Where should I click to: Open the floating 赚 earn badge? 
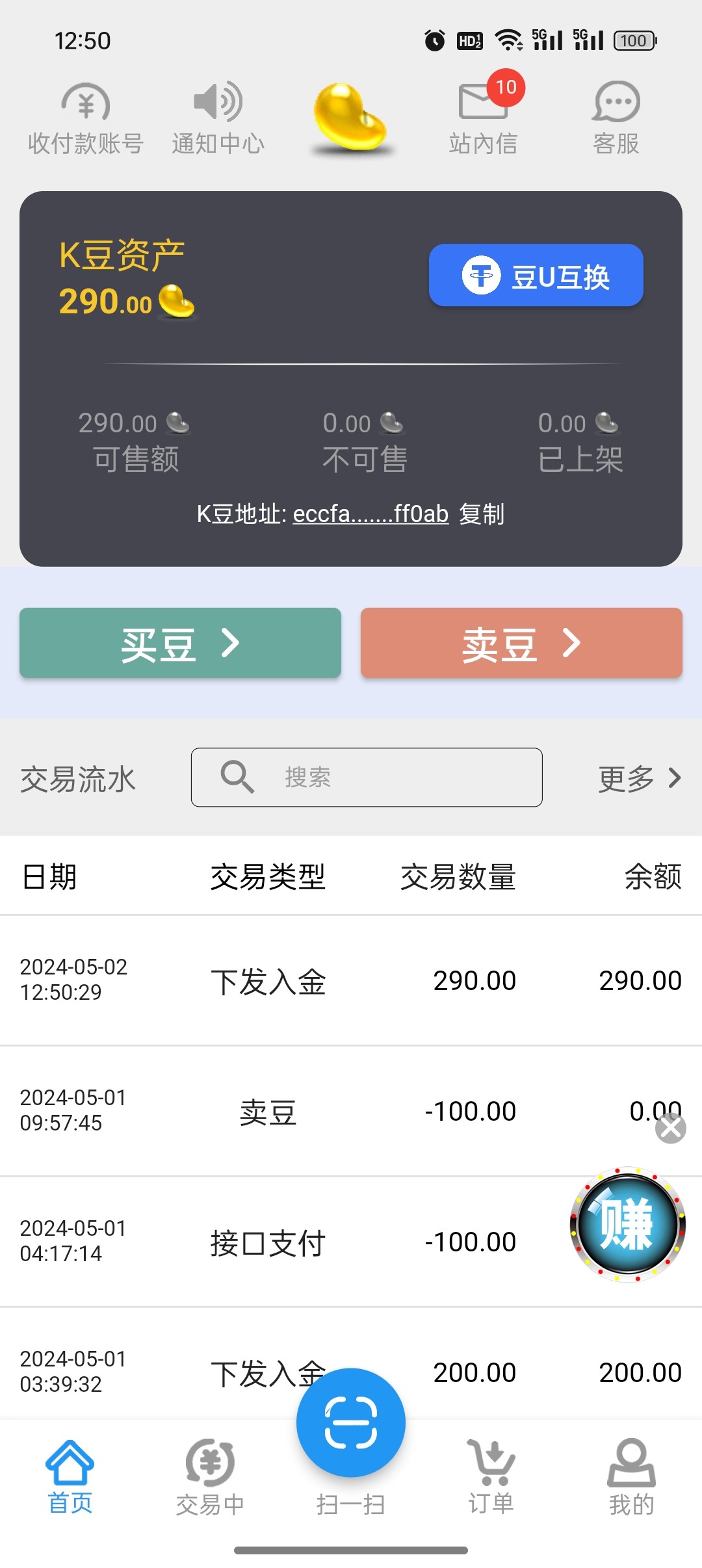[628, 1225]
